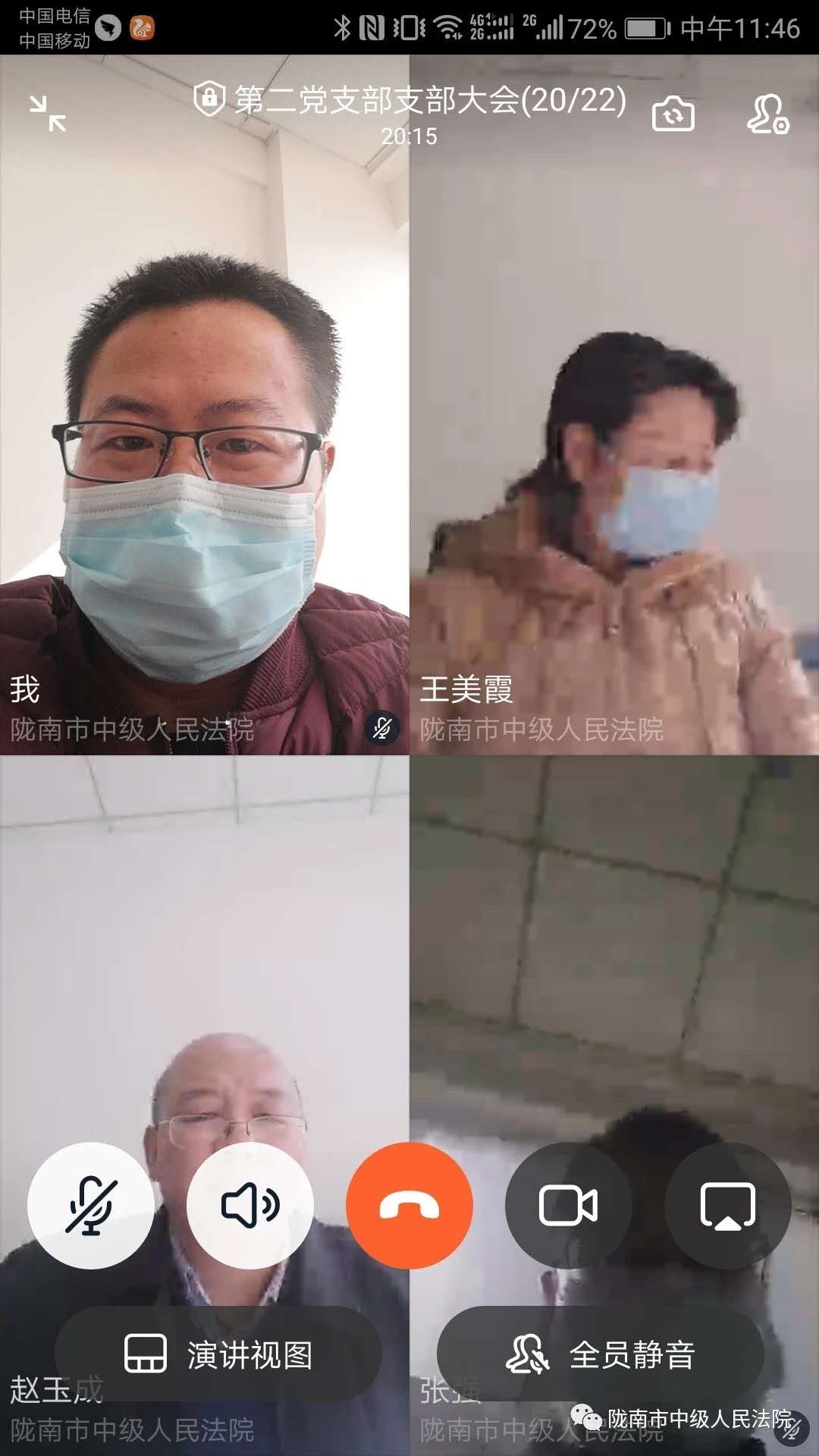Image resolution: width=819 pixels, height=1456 pixels.
Task: Flip the camera using the switch camera icon
Action: click(x=673, y=115)
